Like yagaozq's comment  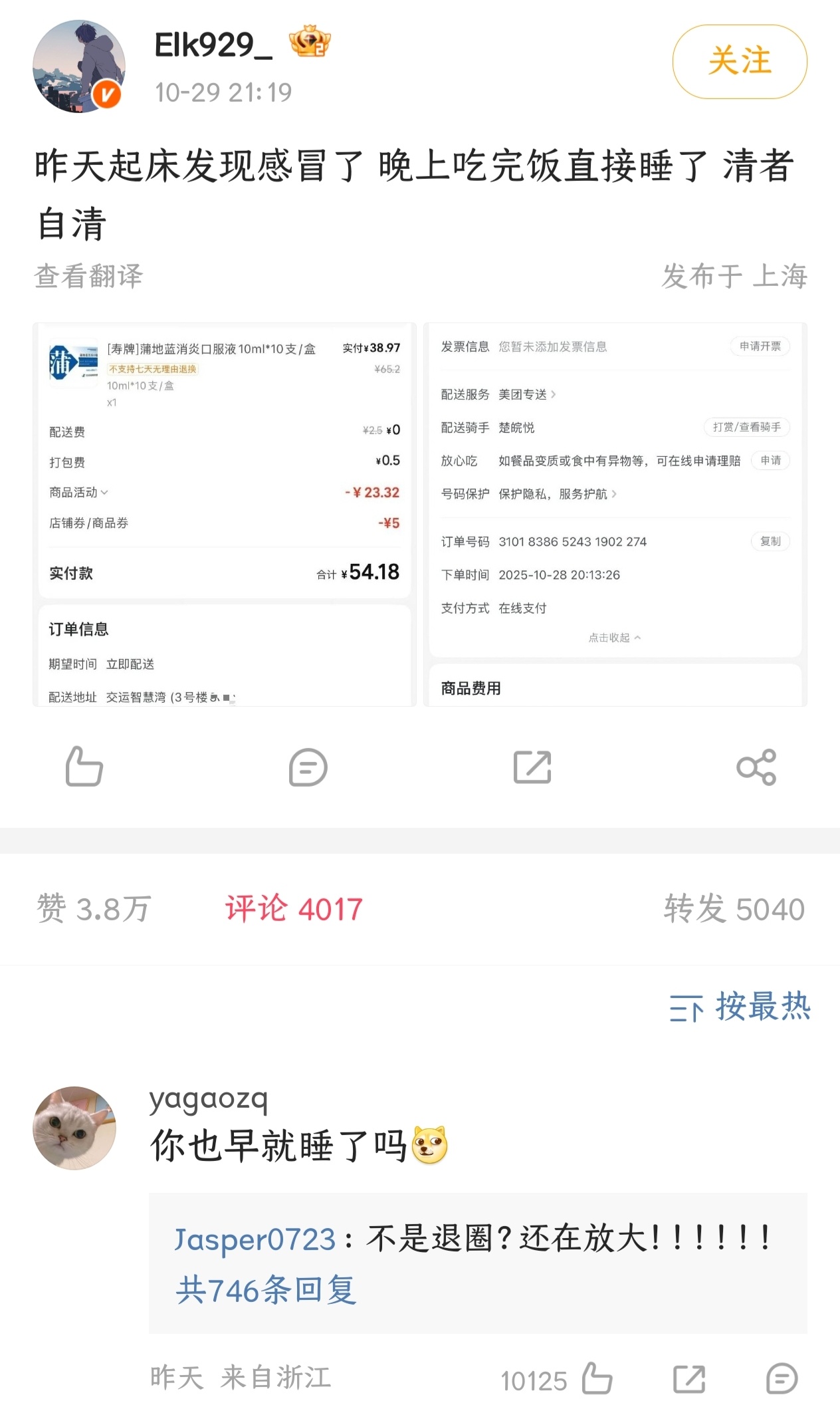597,1379
